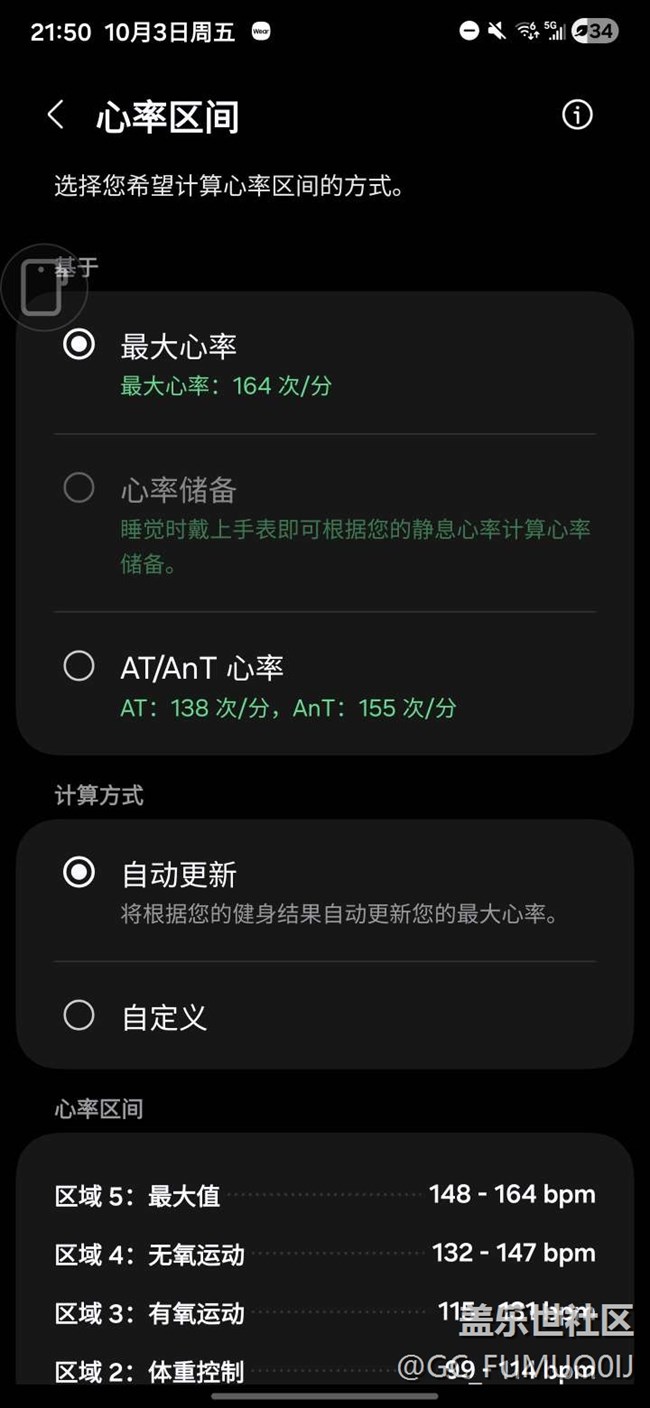Open the info icon in the header

(577, 115)
